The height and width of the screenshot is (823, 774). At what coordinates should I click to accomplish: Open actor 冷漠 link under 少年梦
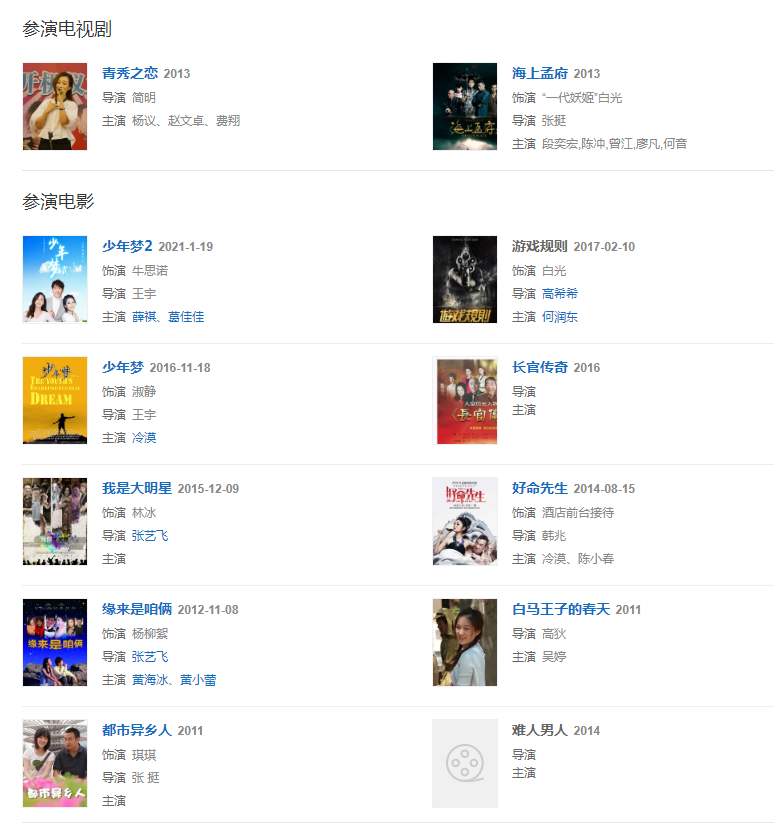(144, 437)
